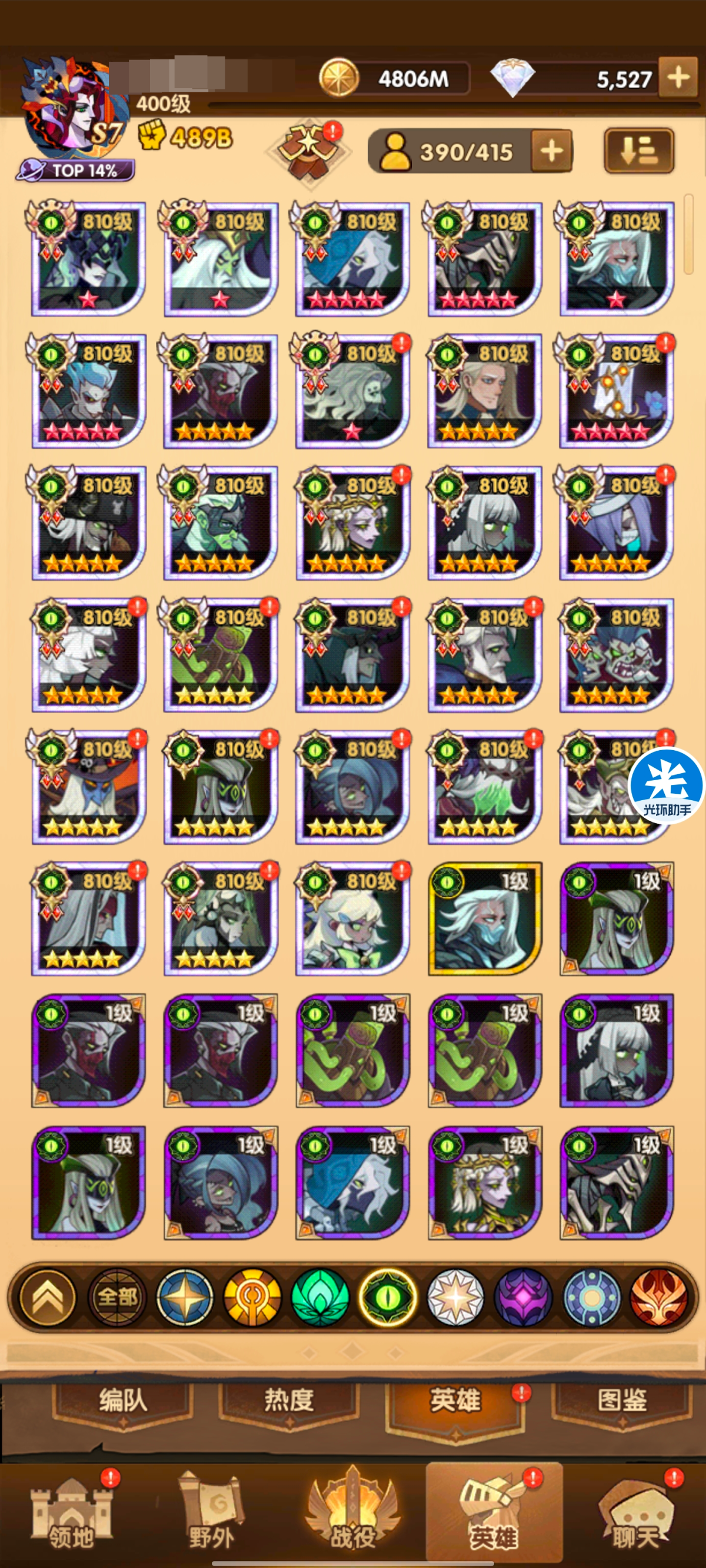The image size is (706, 1568).
Task: Open the gold-framed level 1 hero card
Action: (485, 919)
